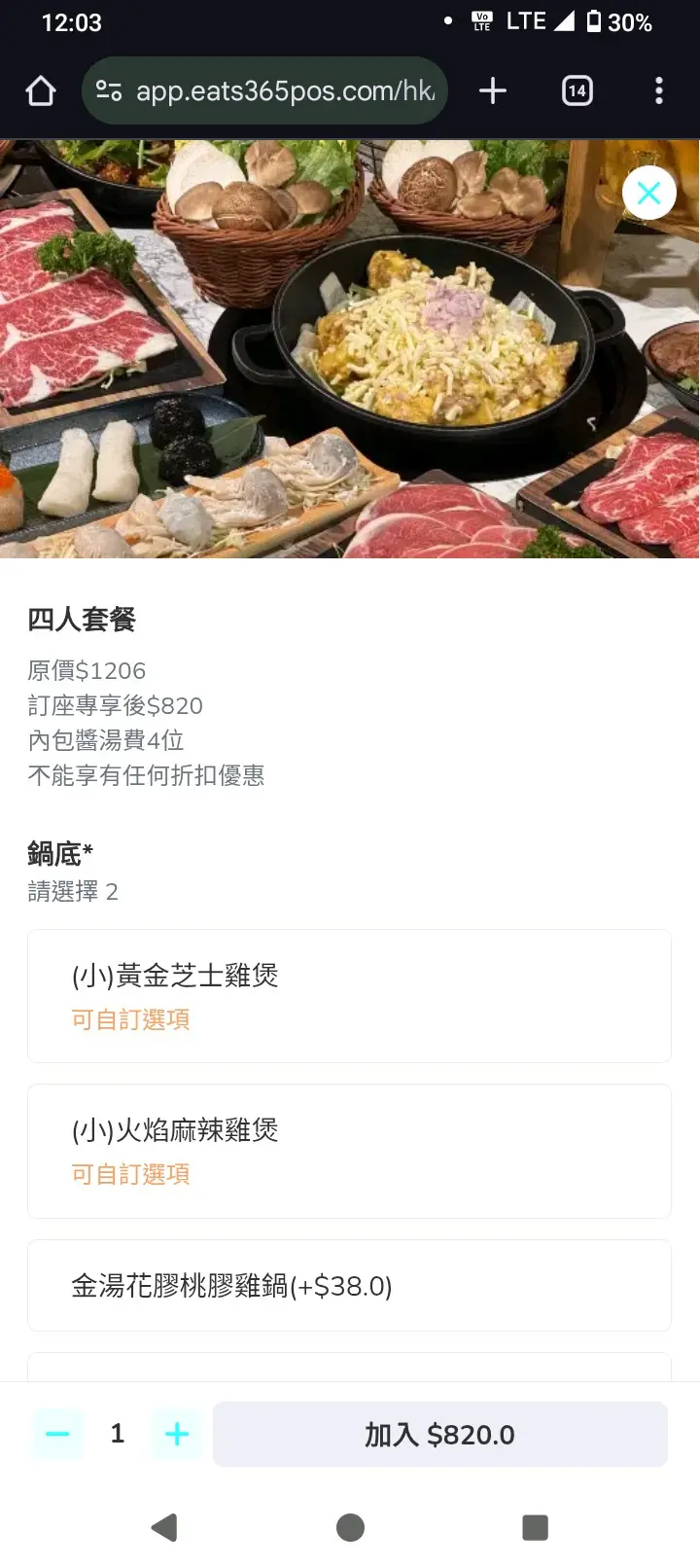Viewport: 700px width, 1568px height.
Task: Close the 四人套餐 item details
Action: 648,193
